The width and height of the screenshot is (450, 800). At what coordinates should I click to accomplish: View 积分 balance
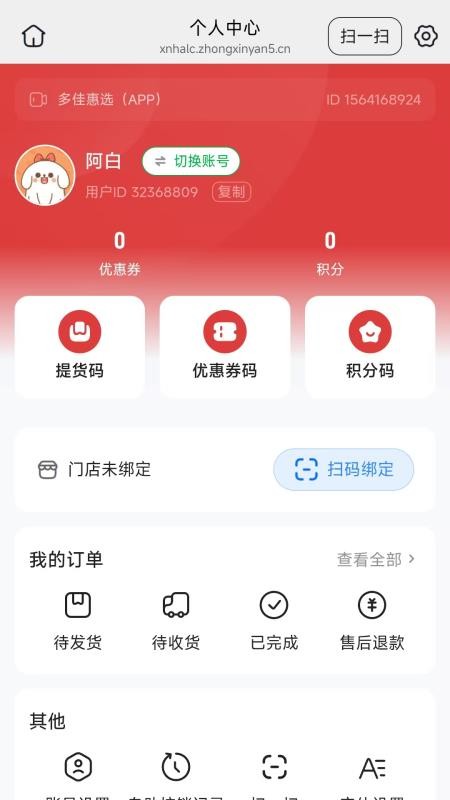(330, 254)
